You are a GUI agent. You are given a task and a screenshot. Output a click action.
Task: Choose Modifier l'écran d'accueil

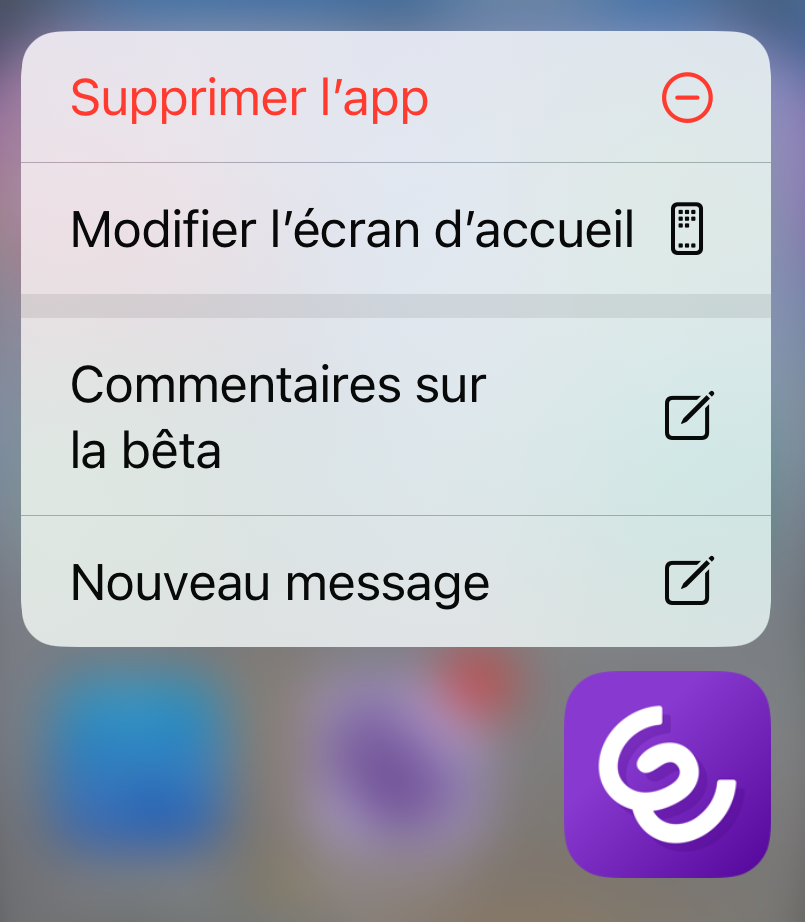[395, 230]
